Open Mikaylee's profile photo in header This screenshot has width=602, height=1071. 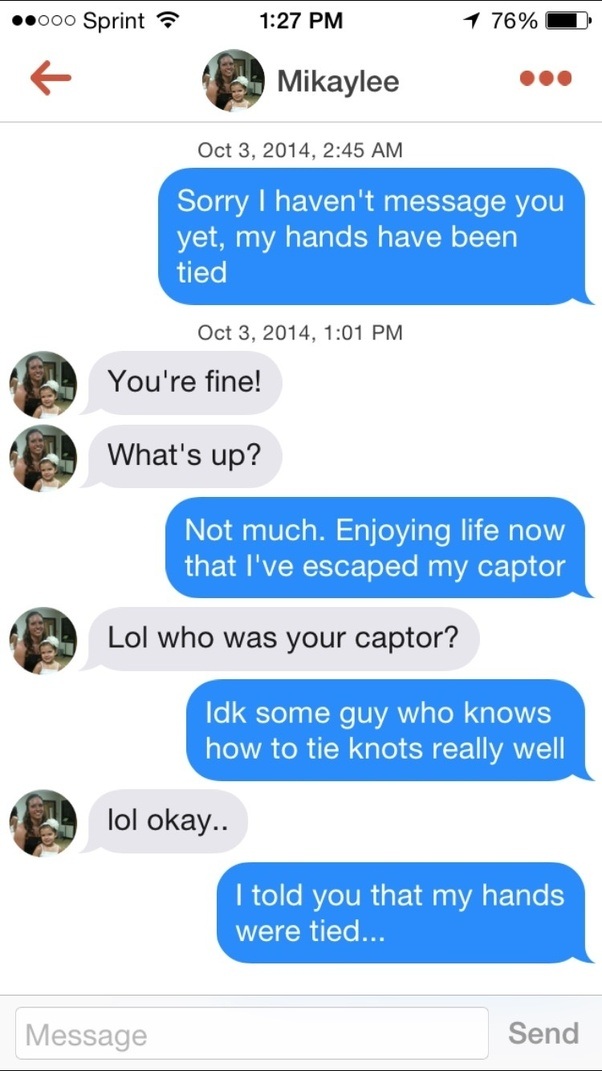point(233,80)
